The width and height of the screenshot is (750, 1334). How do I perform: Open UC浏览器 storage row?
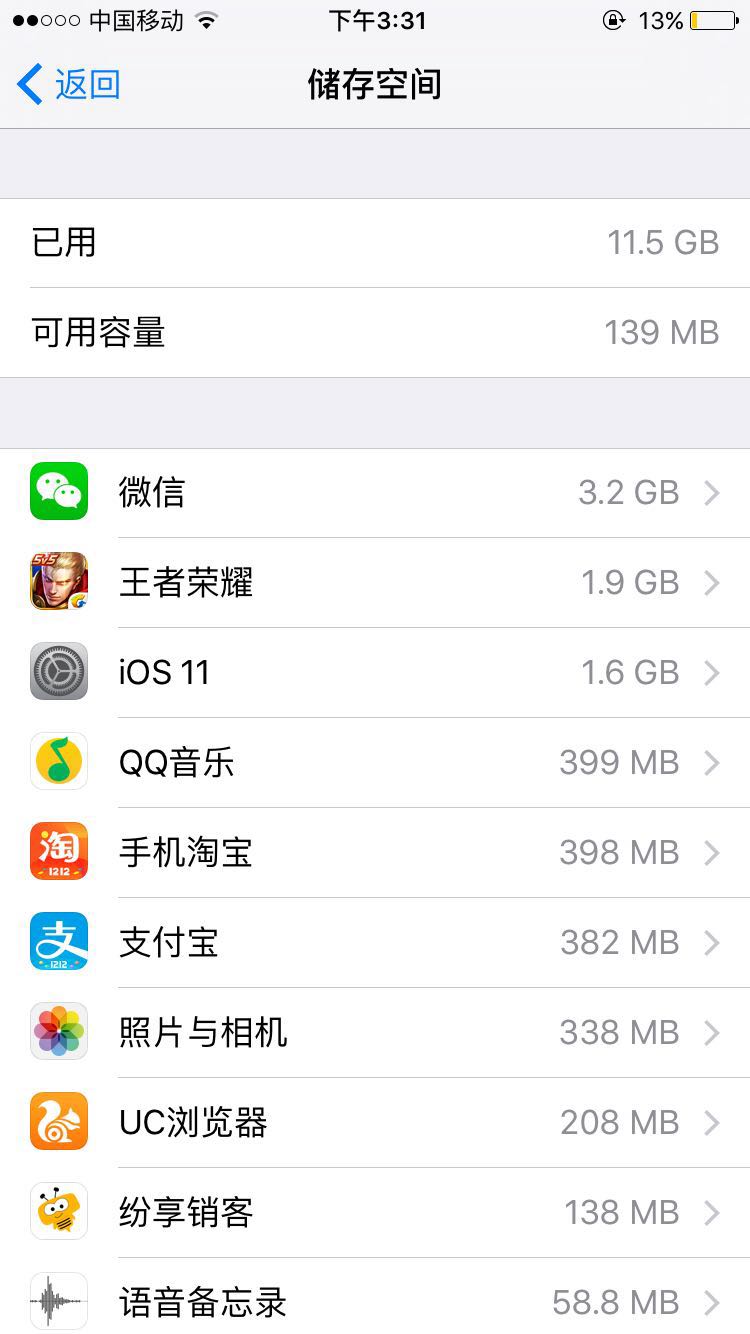click(x=375, y=1123)
